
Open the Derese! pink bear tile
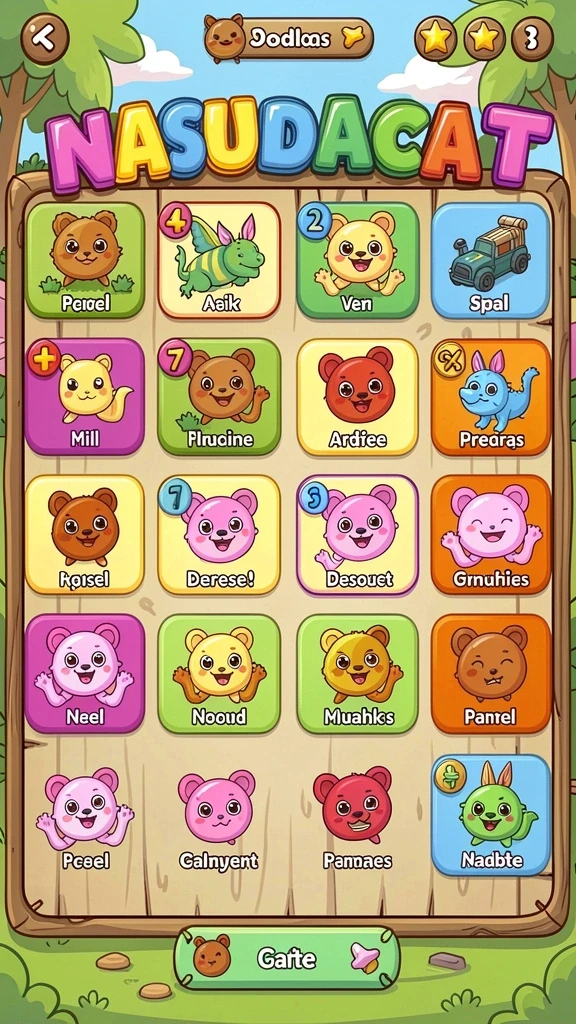pos(219,534)
